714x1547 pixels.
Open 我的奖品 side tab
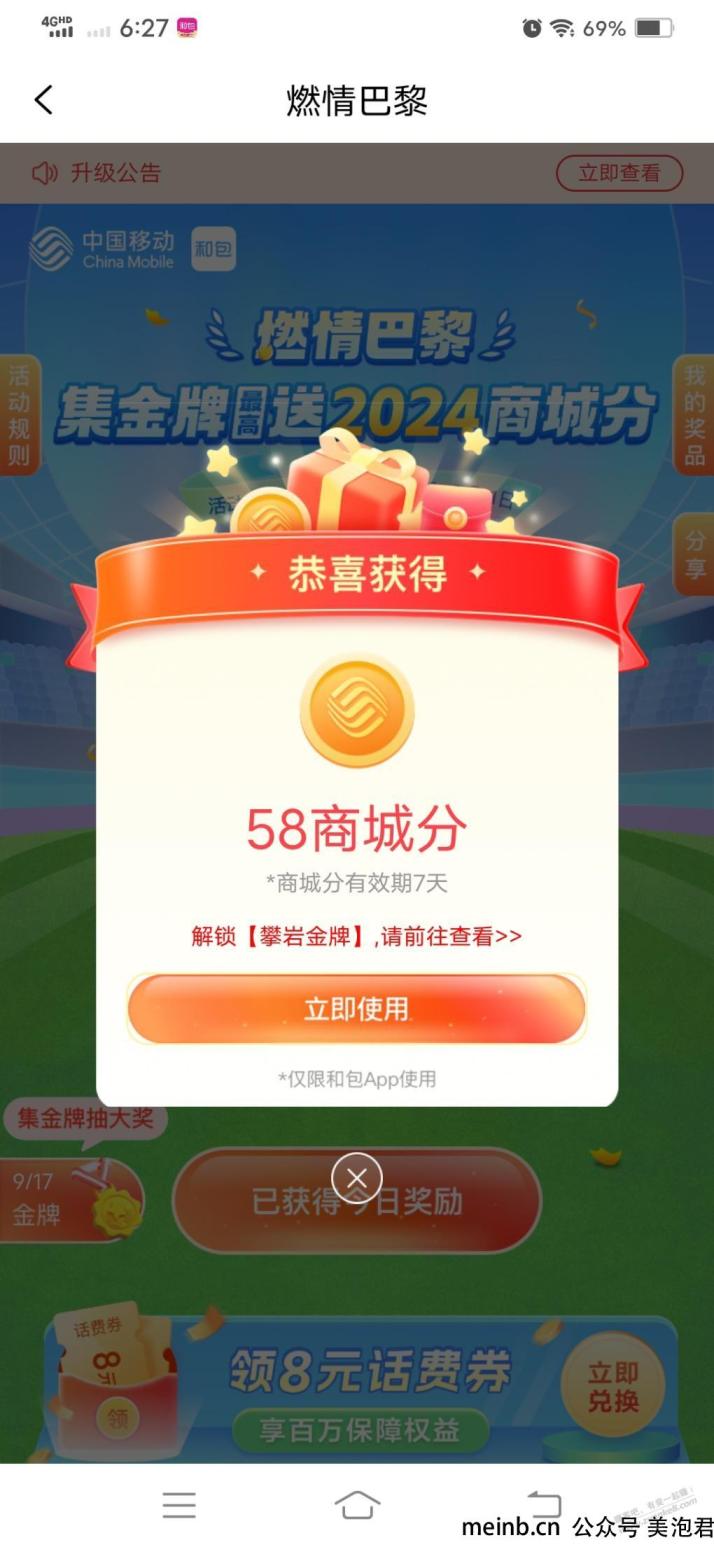click(694, 415)
